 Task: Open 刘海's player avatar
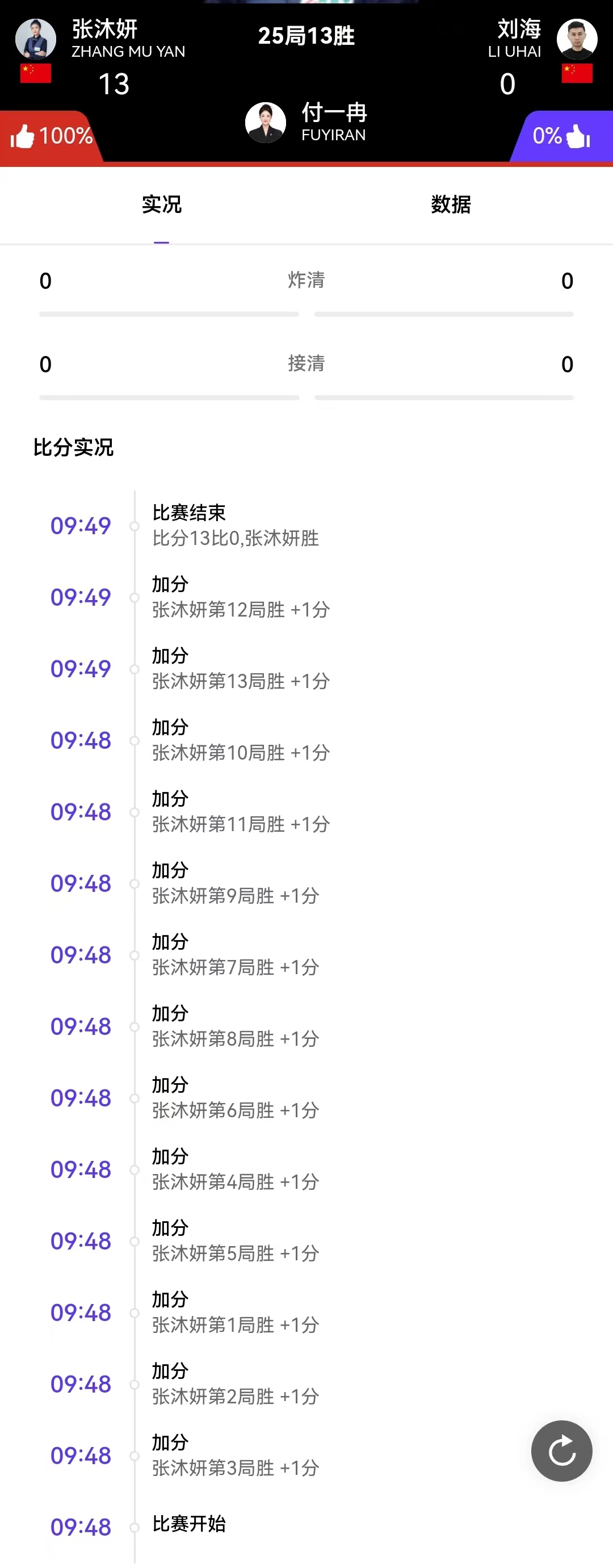tap(577, 39)
